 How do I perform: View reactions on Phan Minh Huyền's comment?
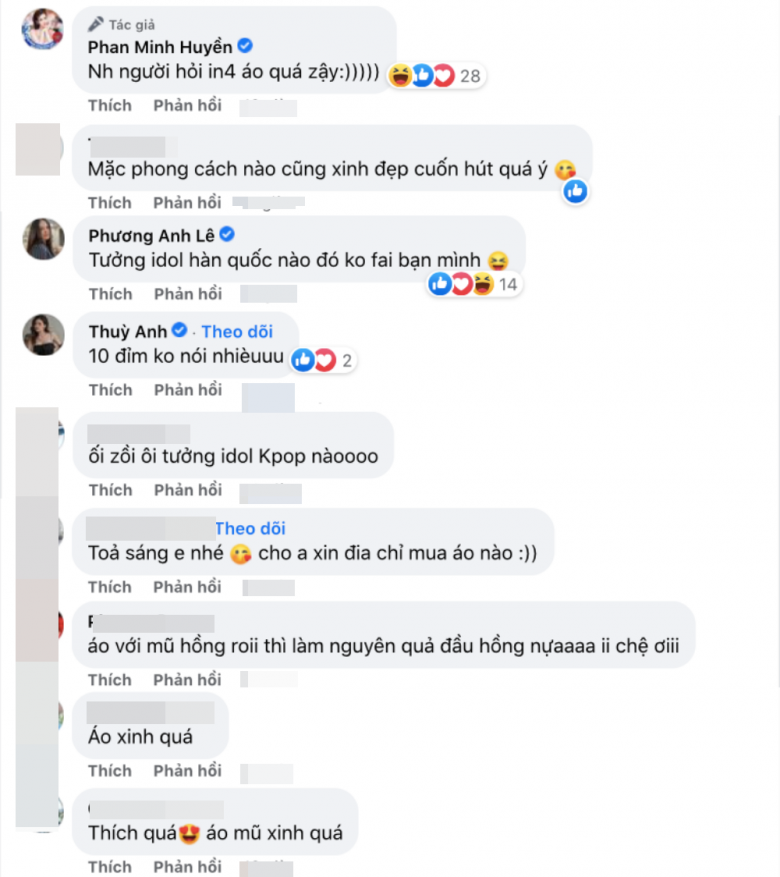(437, 76)
